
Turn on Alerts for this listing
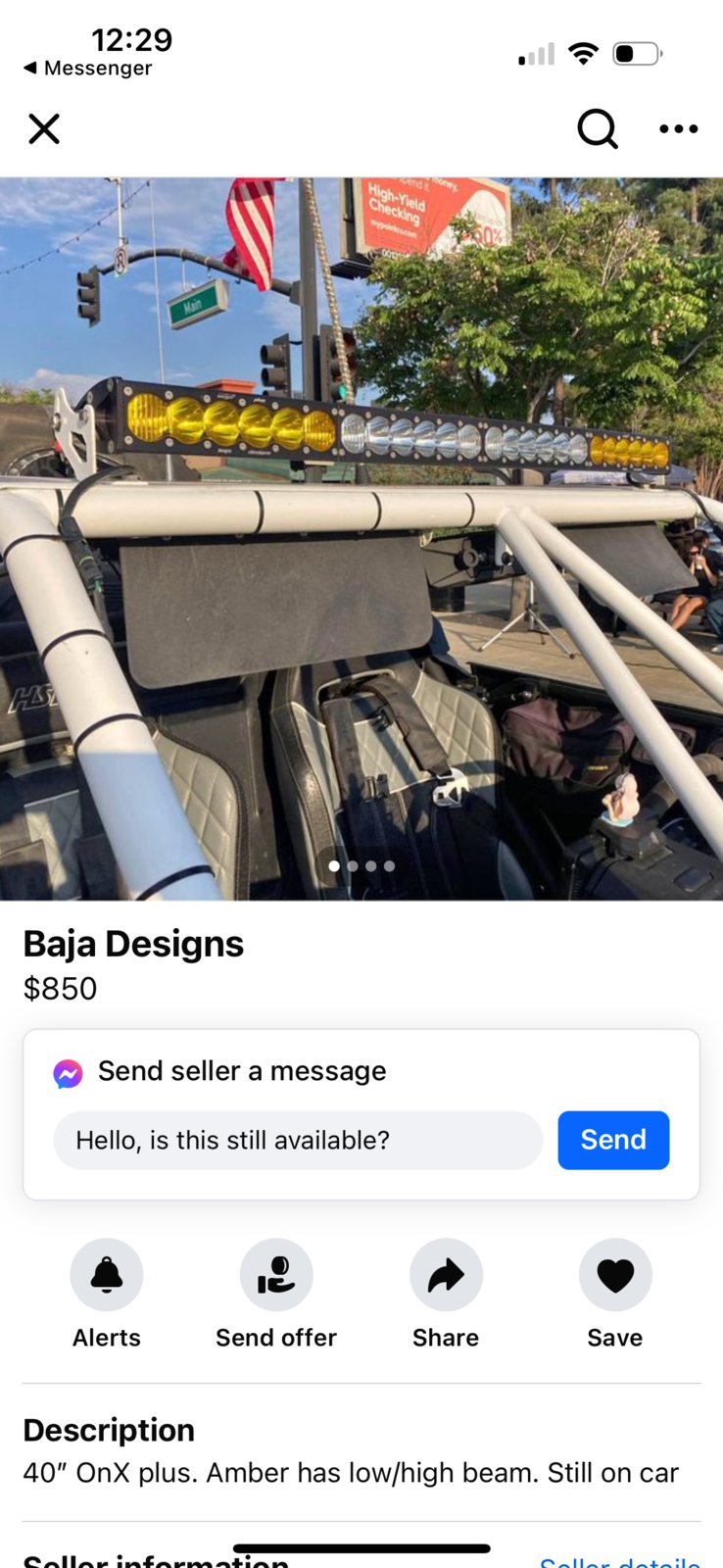click(x=107, y=1275)
